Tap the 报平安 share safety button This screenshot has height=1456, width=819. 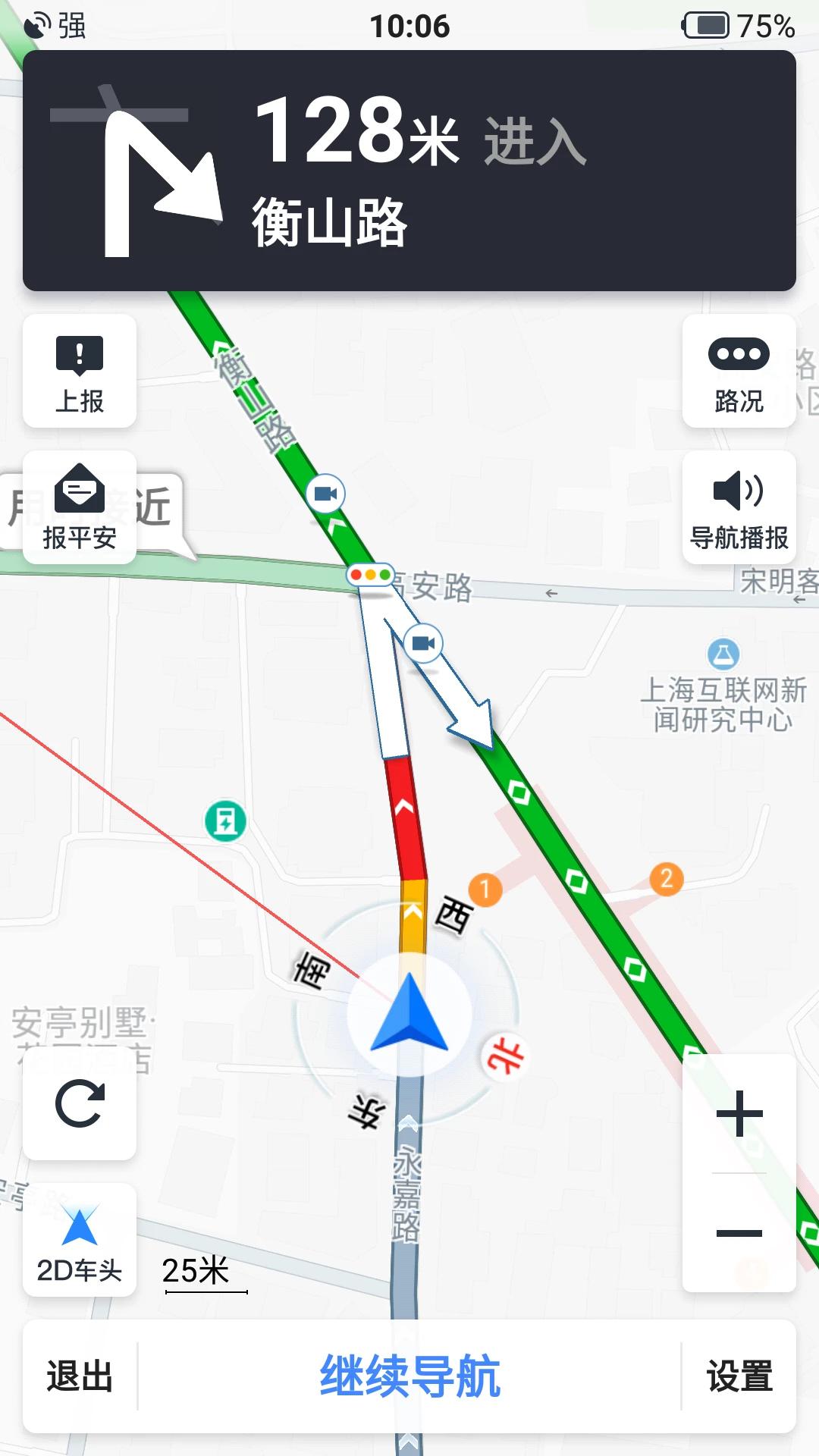80,508
